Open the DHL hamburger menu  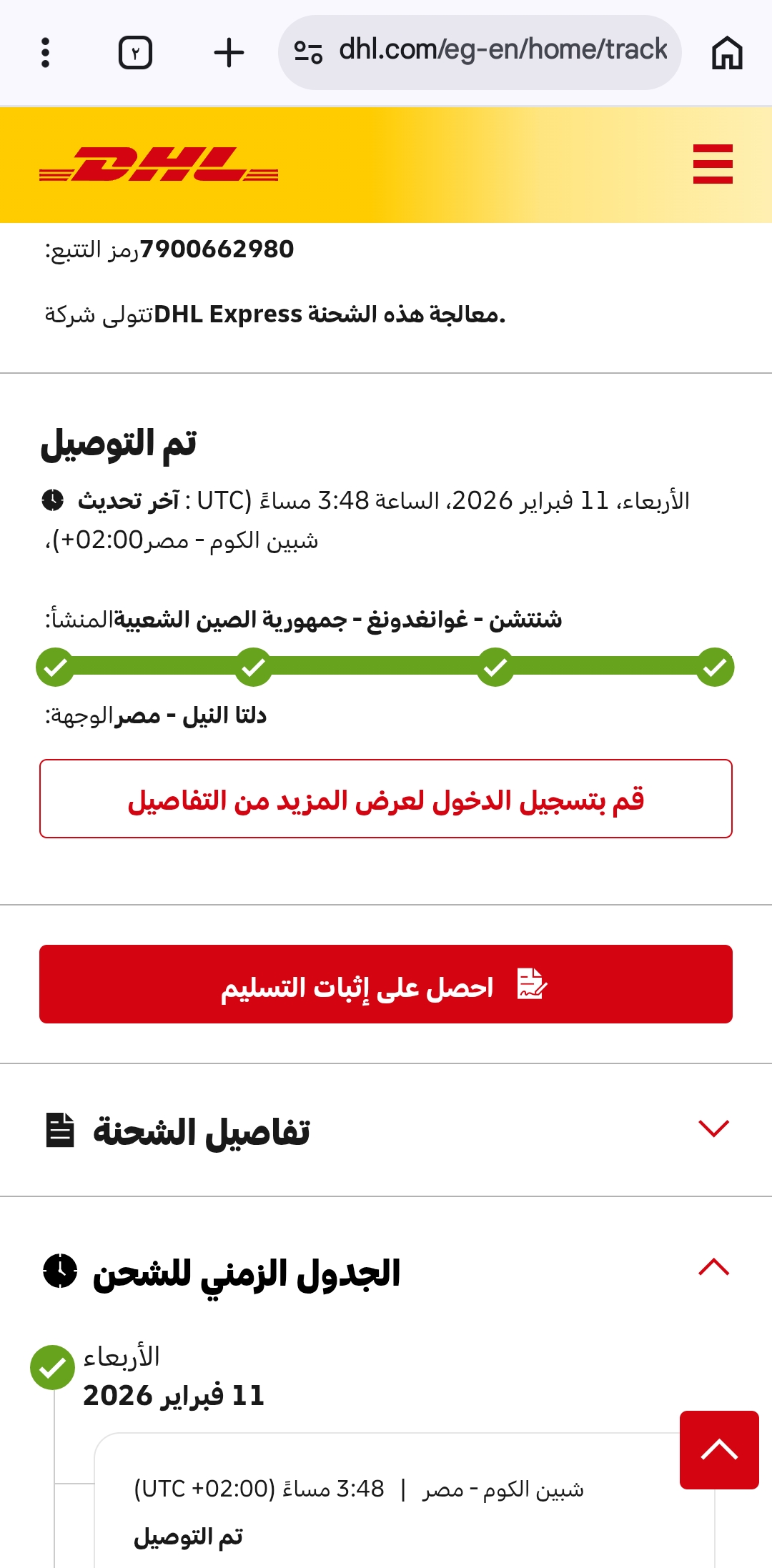click(713, 164)
